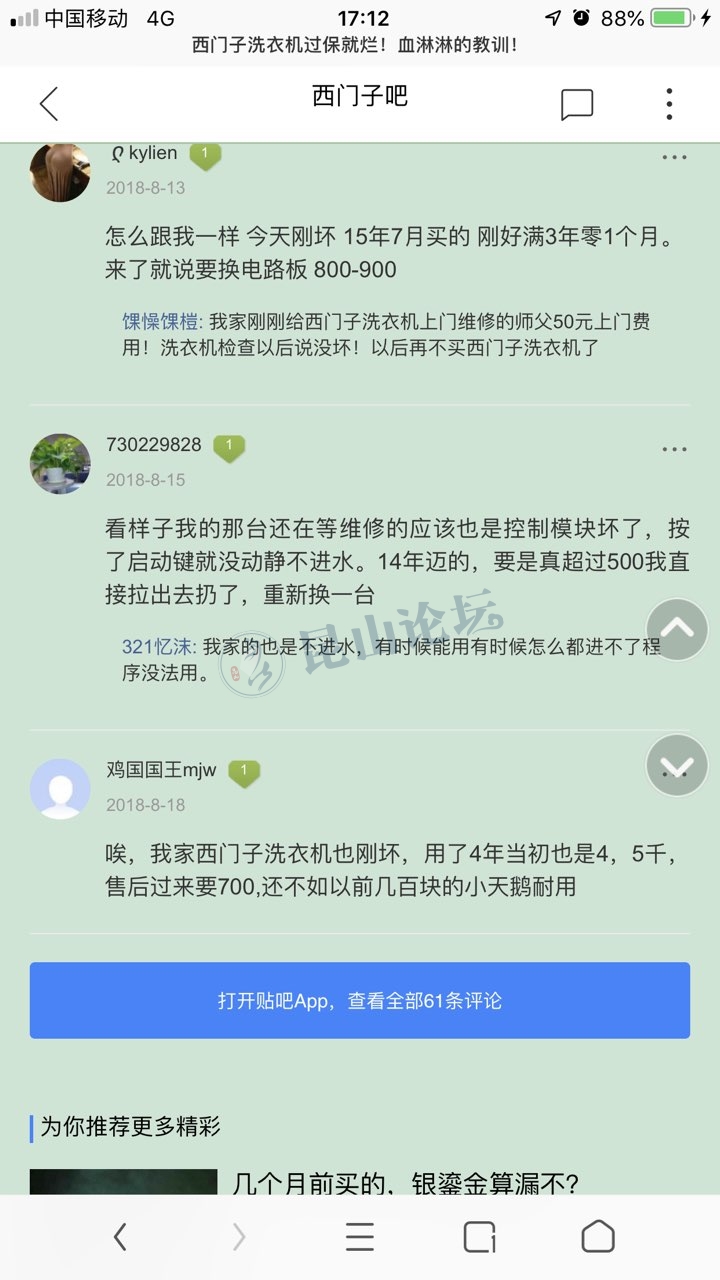Show open browser tabs

tap(479, 1237)
